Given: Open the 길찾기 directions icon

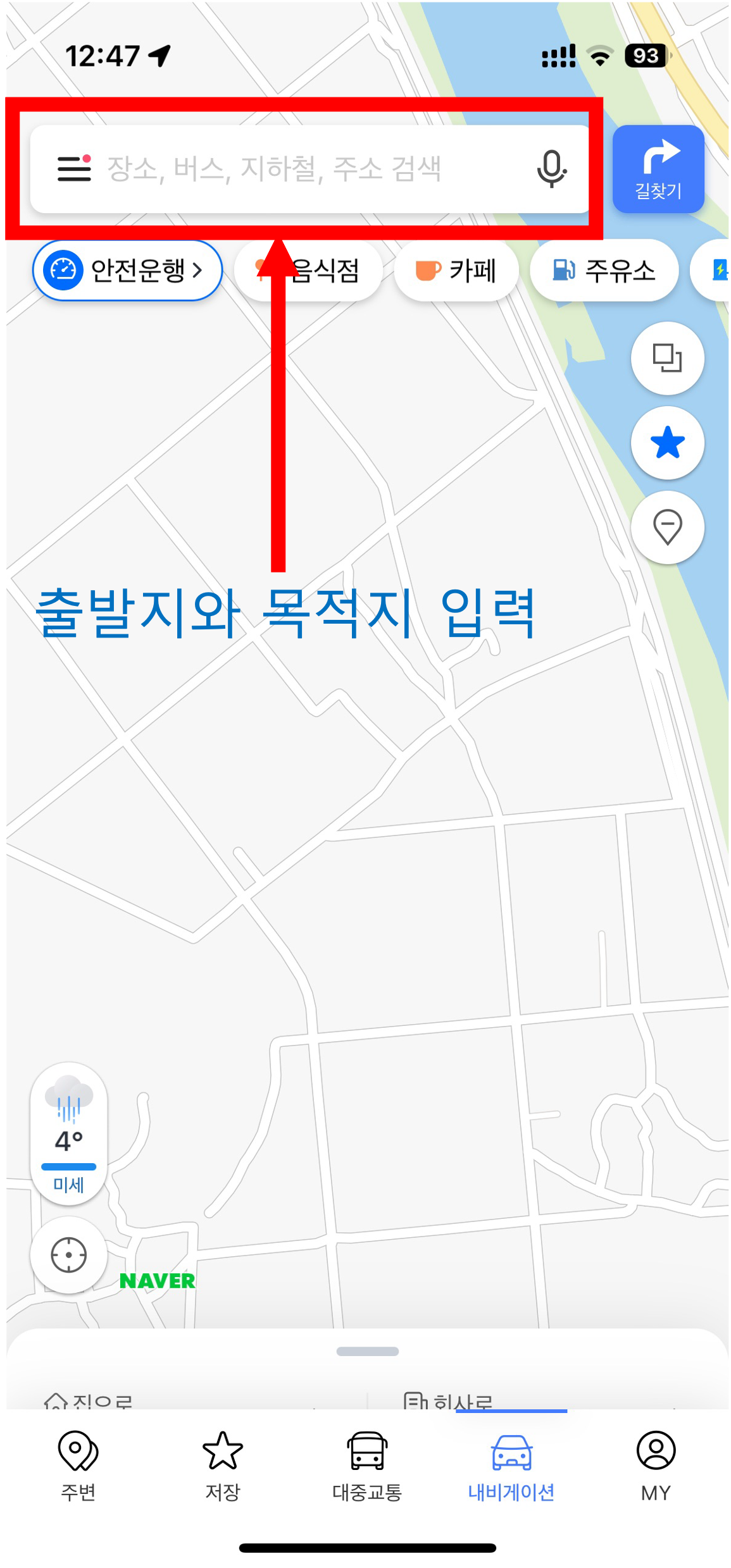Looking at the screenshot, I should point(658,168).
